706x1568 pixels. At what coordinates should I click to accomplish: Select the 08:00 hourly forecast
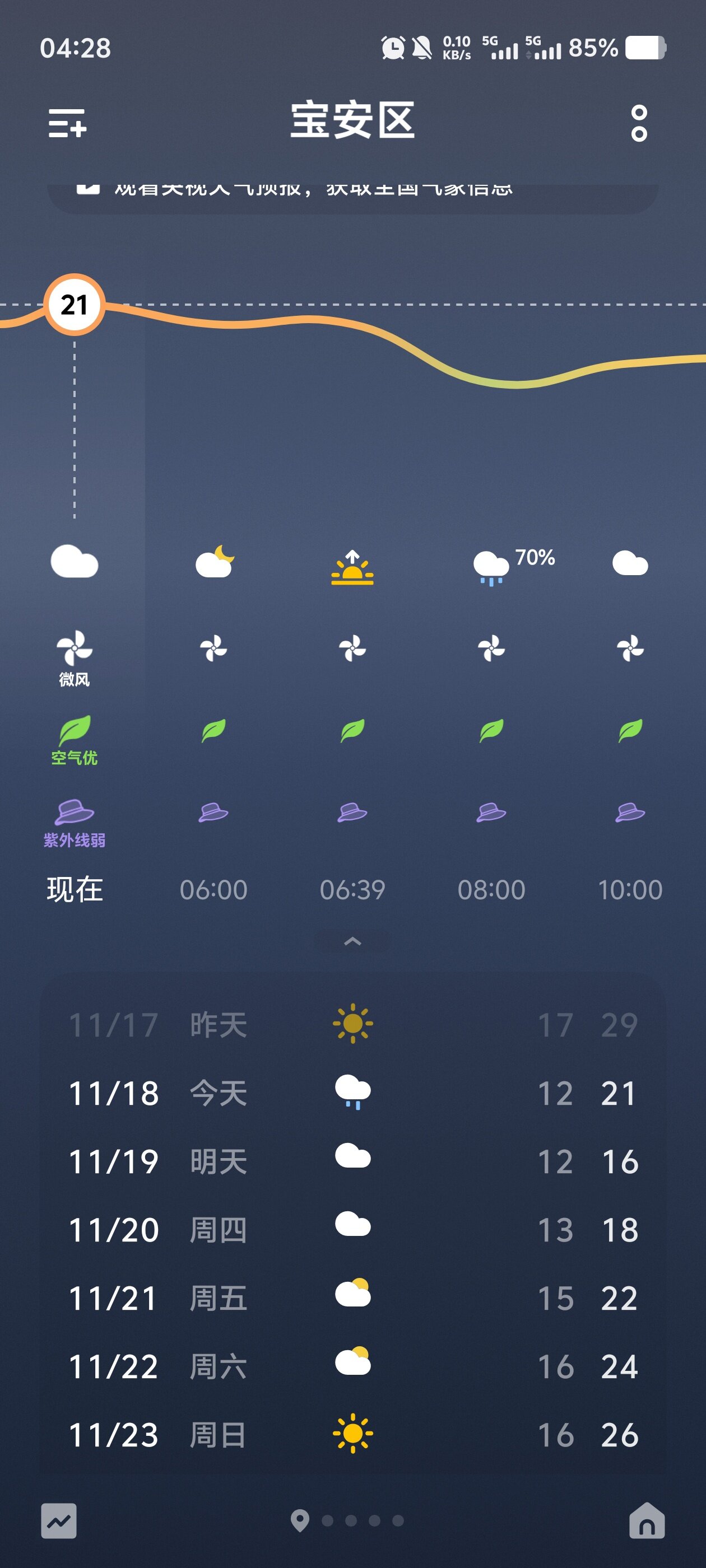(491, 889)
